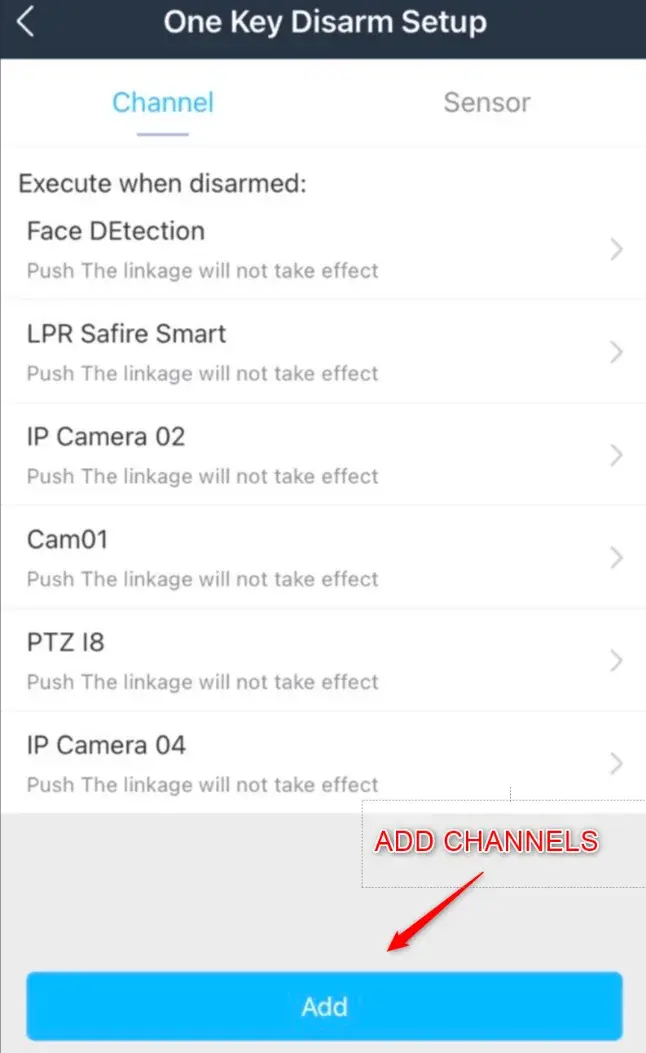Open LPR Safire Smart settings

(323, 352)
